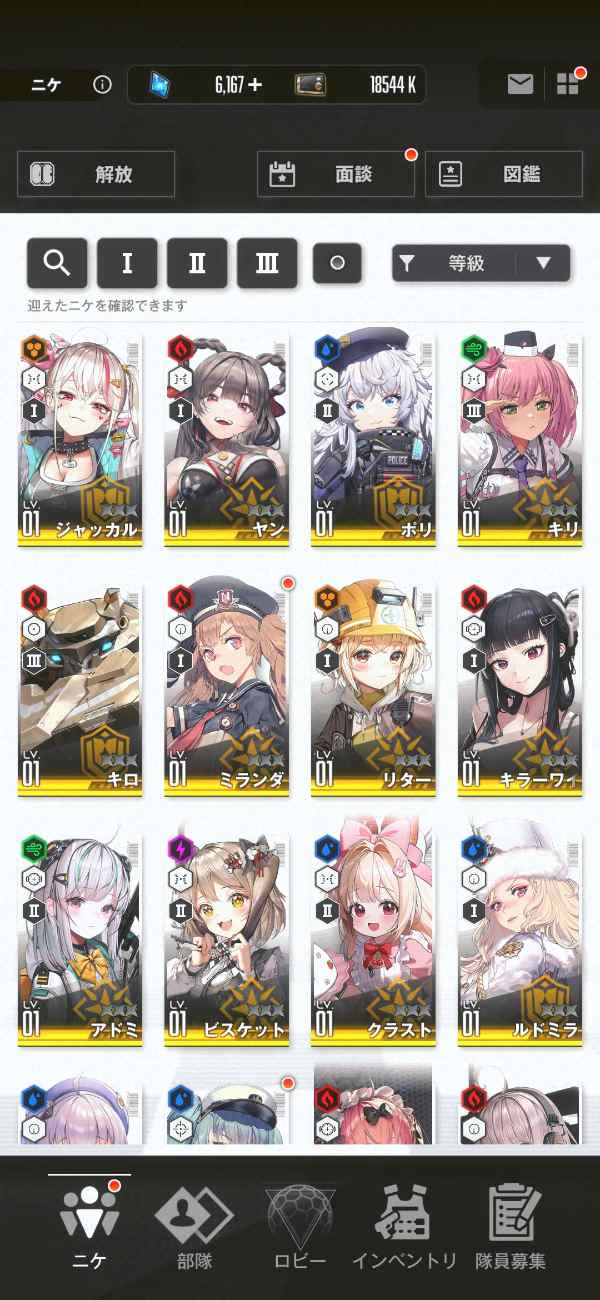Open the ジャッカル character card
This screenshot has width=600, height=1300.
80,440
